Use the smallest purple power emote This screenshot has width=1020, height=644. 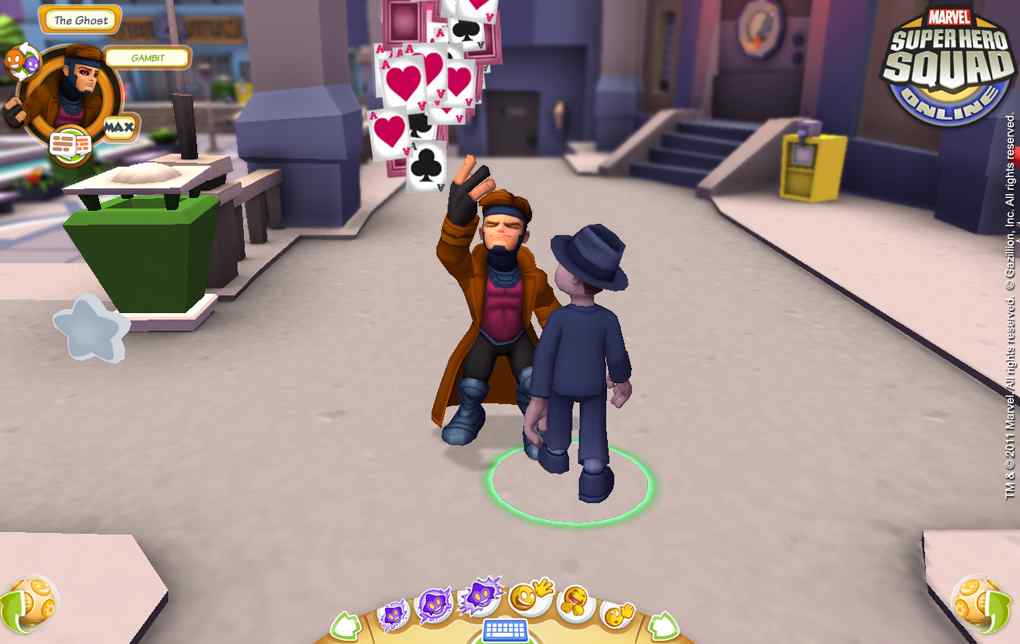tap(391, 613)
